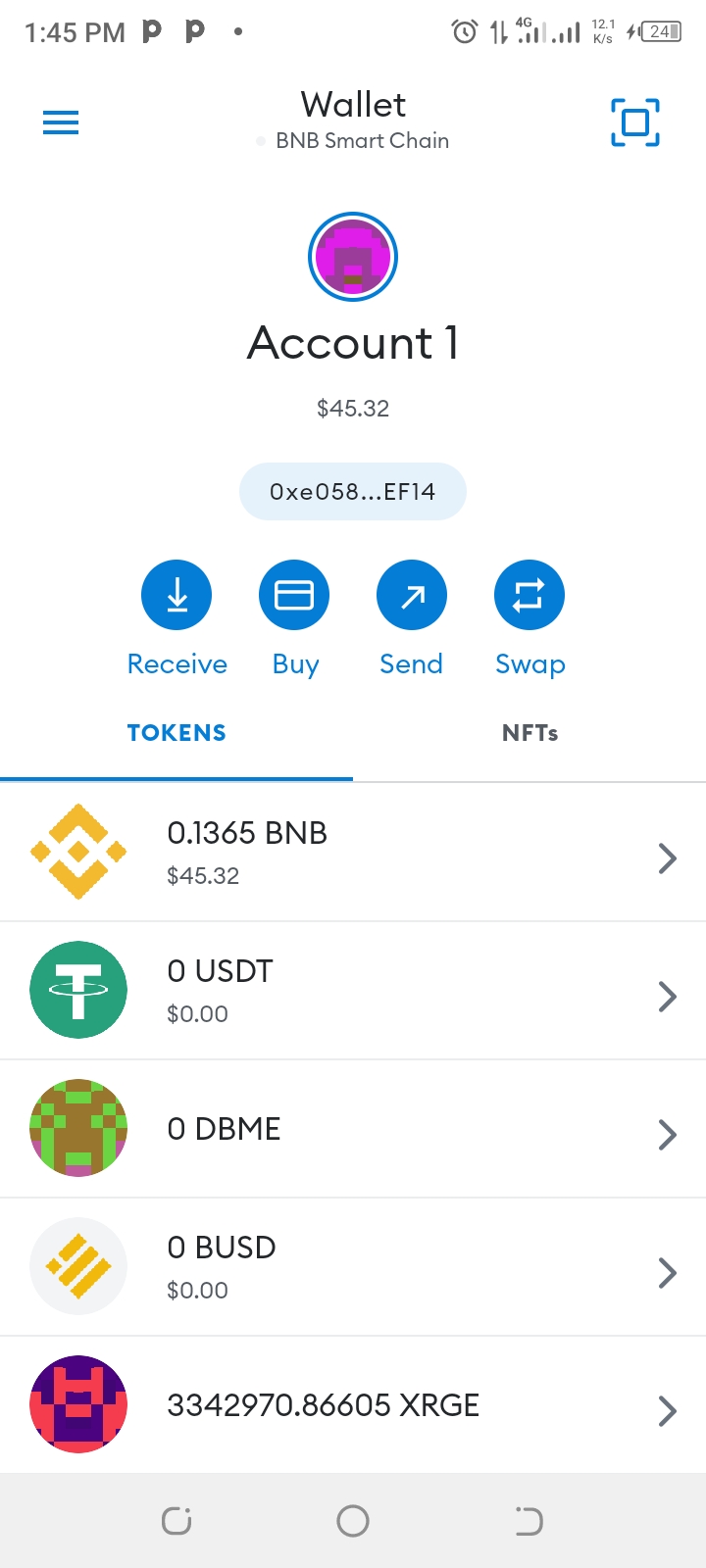Open the QR code scanner
The width and height of the screenshot is (706, 1568).
(635, 122)
